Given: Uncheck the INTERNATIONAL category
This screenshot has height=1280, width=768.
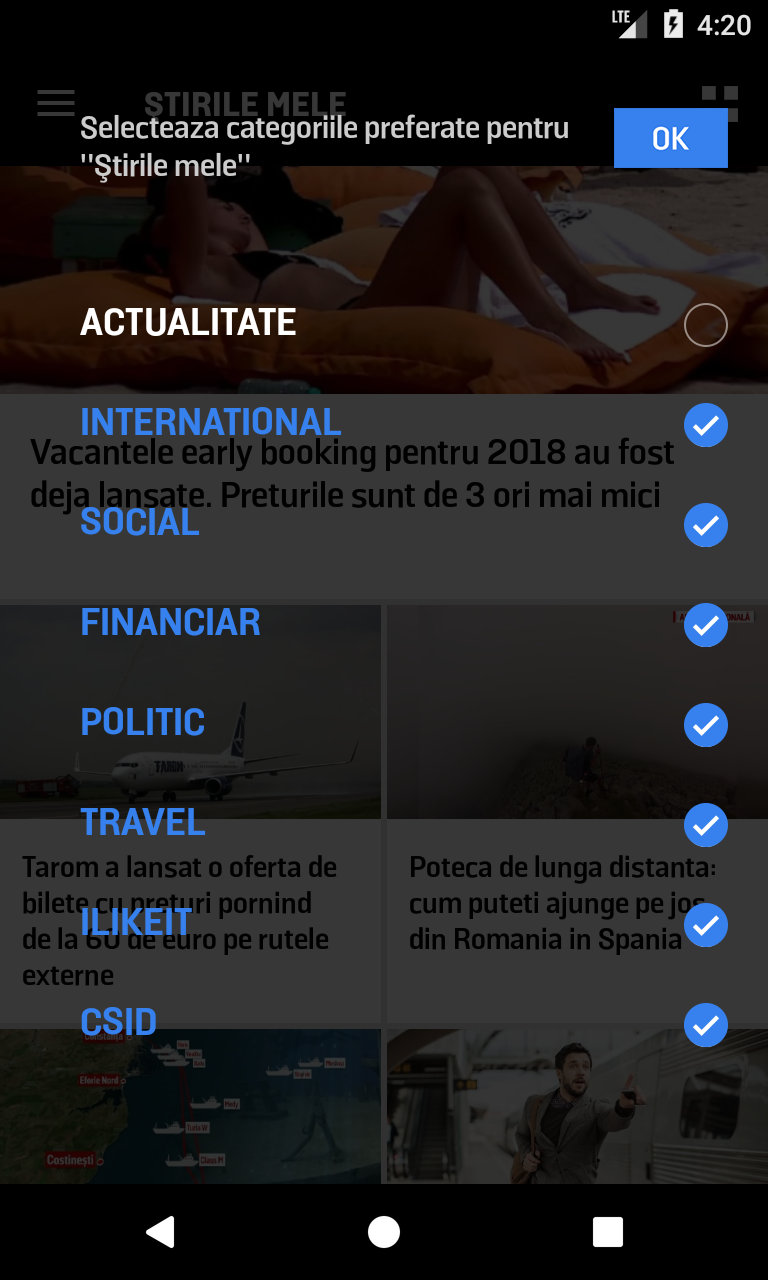Looking at the screenshot, I should (x=705, y=425).
